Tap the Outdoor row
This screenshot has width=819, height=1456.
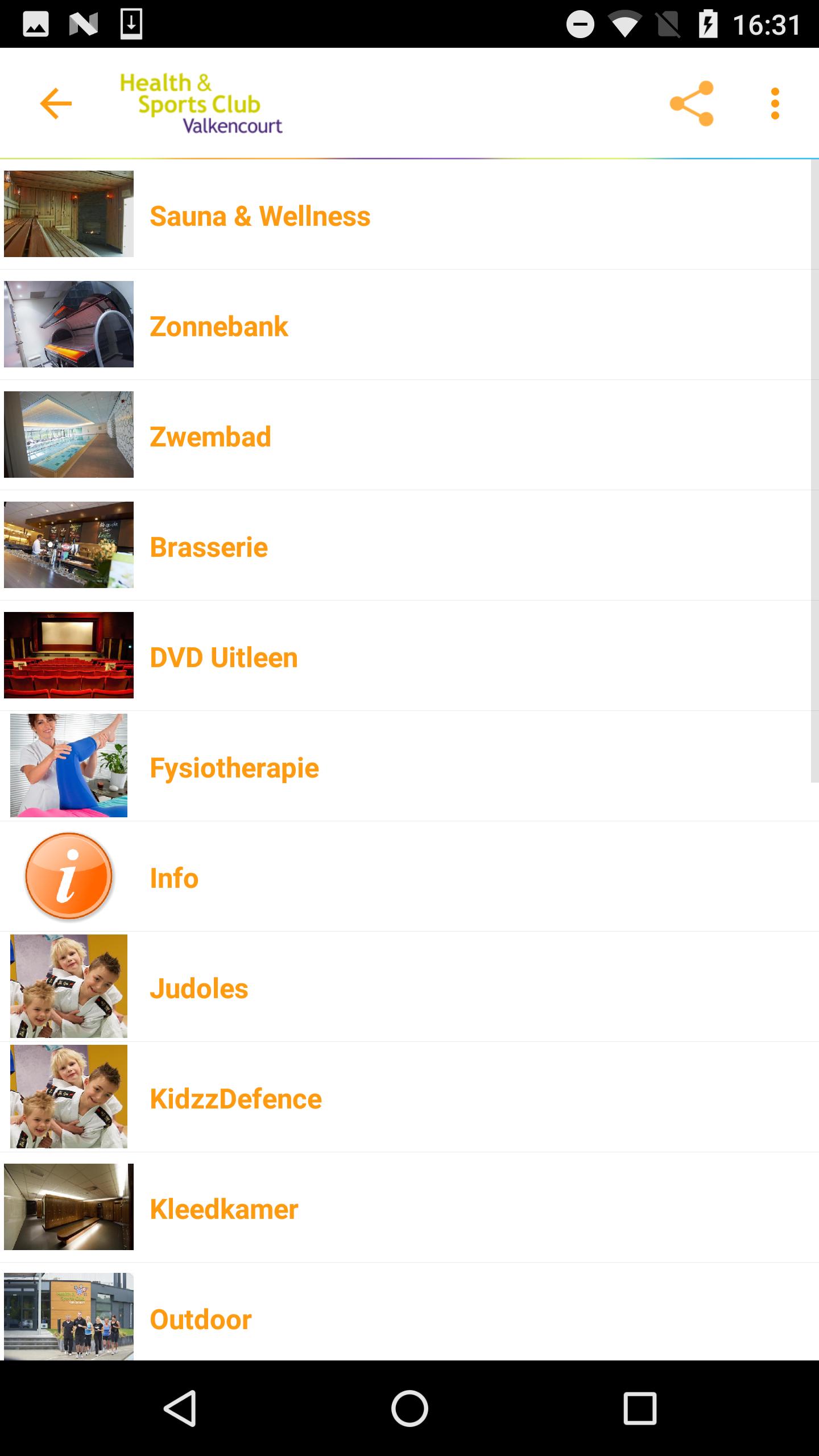coord(200,1319)
